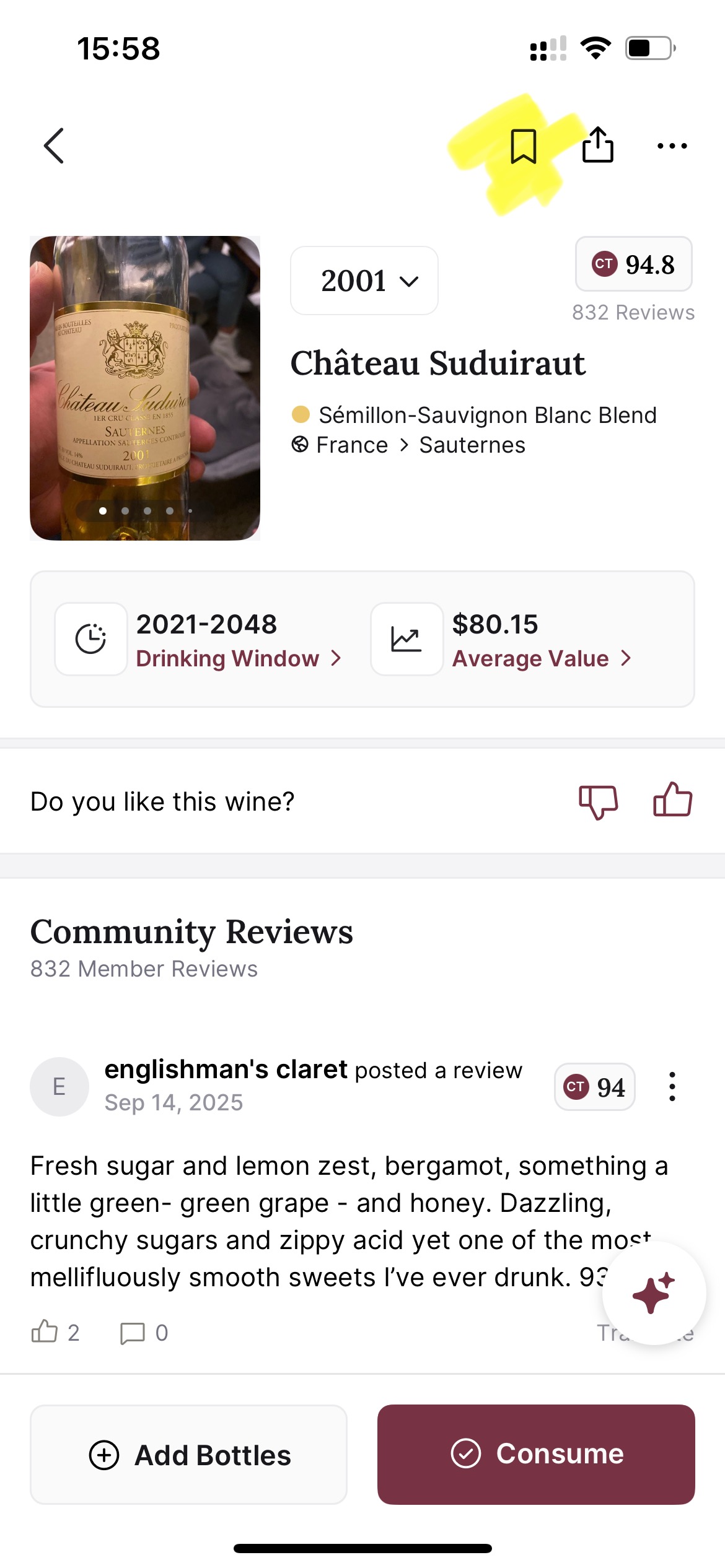Screen dimensions: 725x1568
Task: Dislike this wine with thumbs down
Action: pos(598,802)
